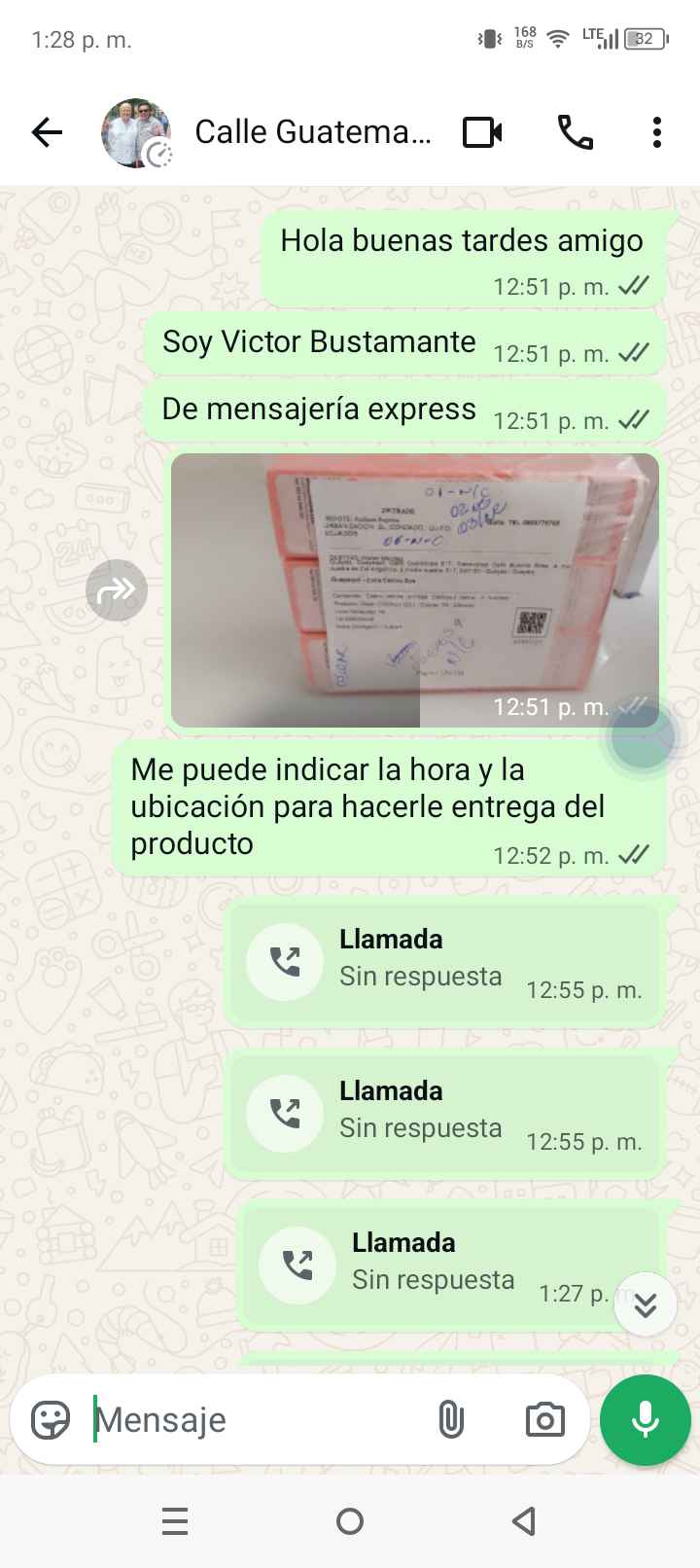This screenshot has width=700, height=1568.
Task: Open the recent apps view
Action: pos(175,1520)
